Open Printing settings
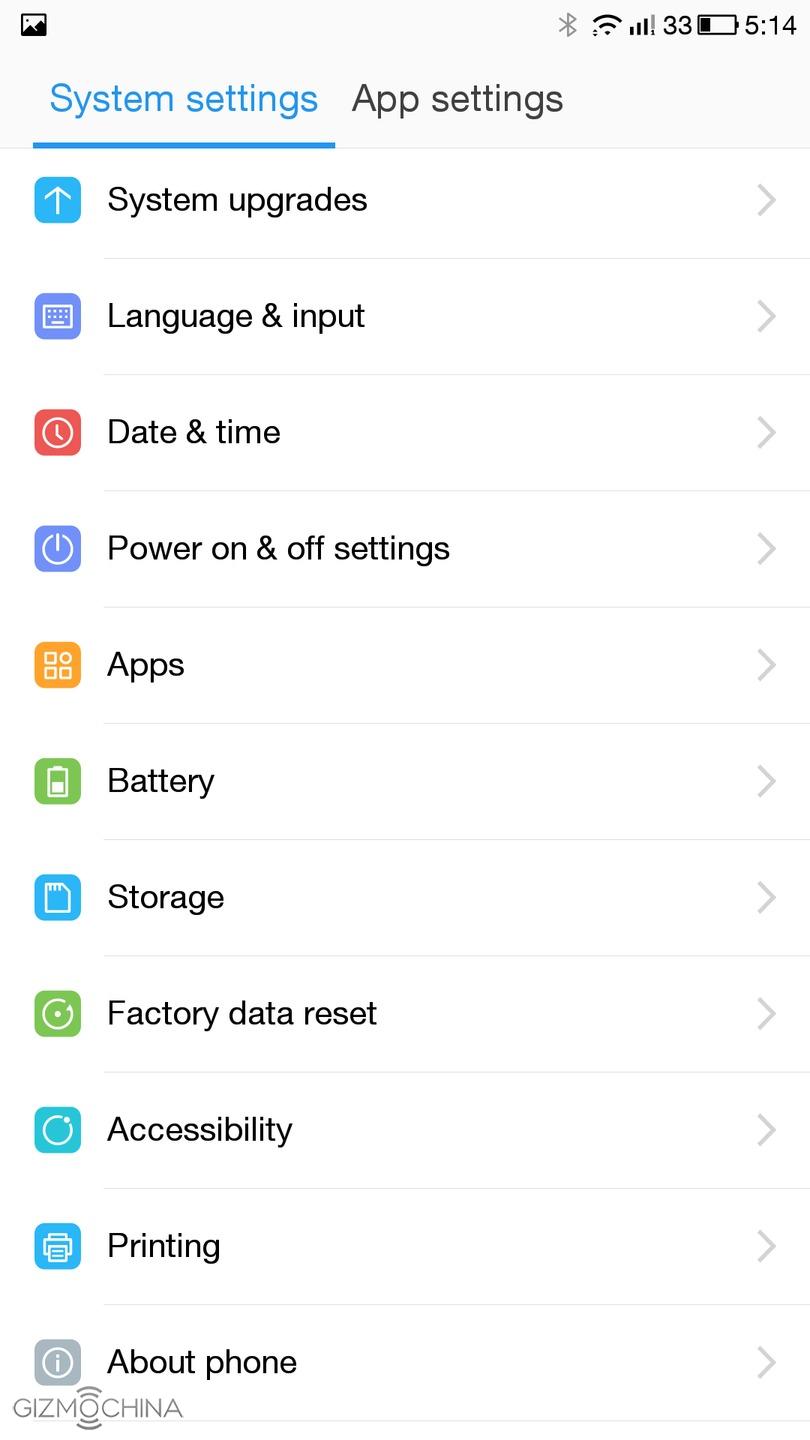Screen dimensions: 810x1440 (405, 1246)
